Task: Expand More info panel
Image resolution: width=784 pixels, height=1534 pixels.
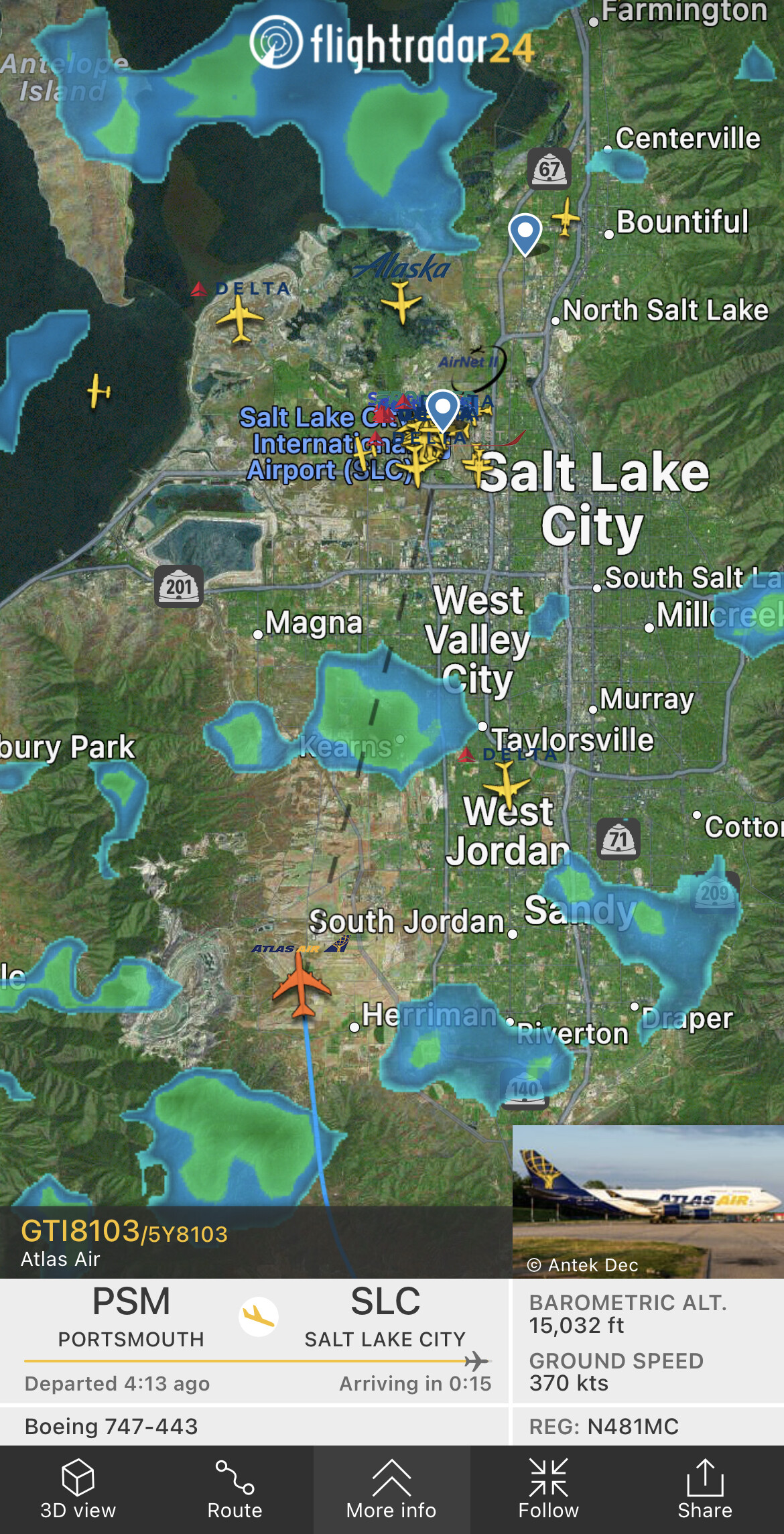Action: [391, 1489]
